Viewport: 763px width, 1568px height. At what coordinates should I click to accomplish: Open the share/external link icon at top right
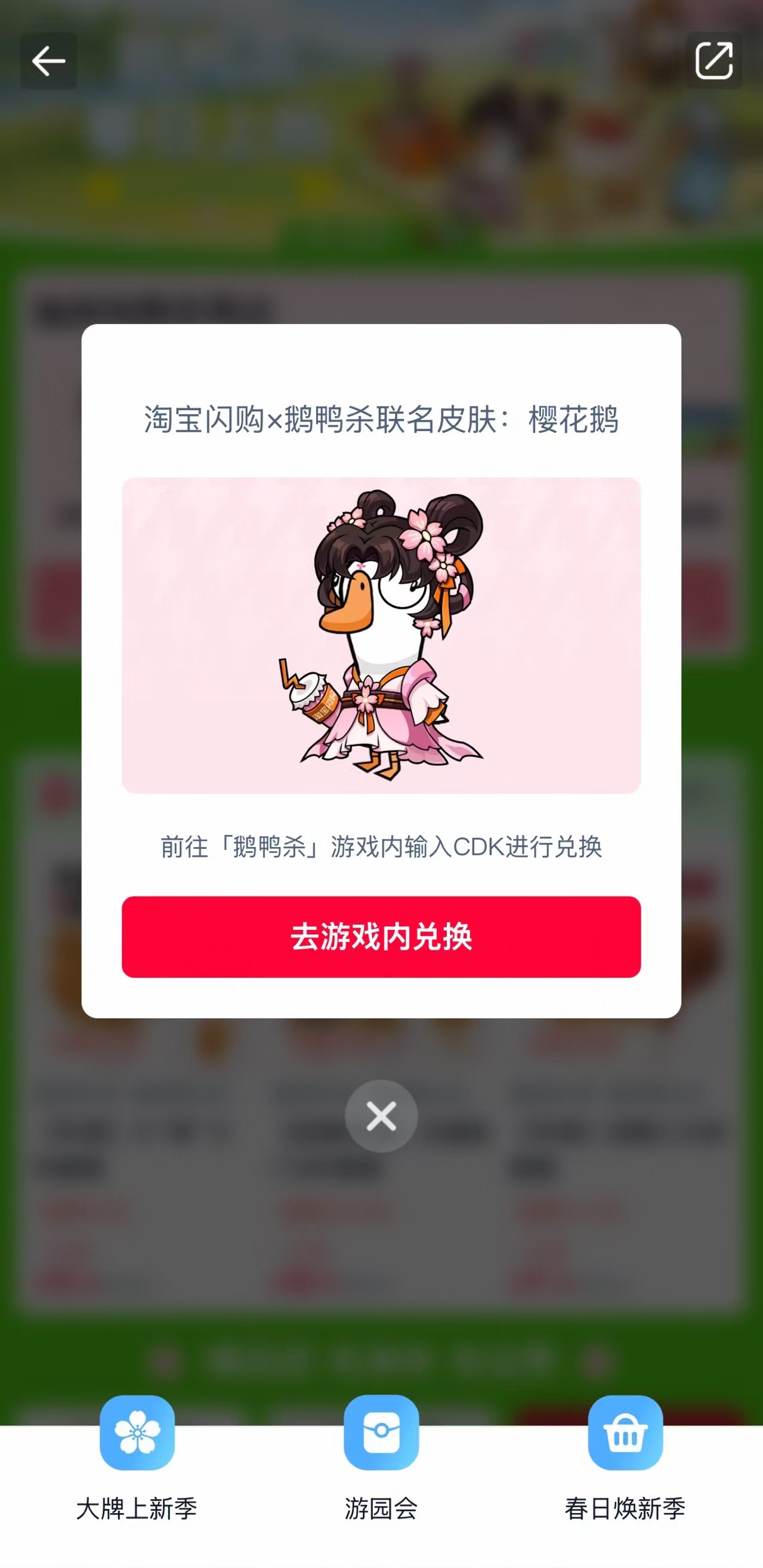(x=715, y=60)
